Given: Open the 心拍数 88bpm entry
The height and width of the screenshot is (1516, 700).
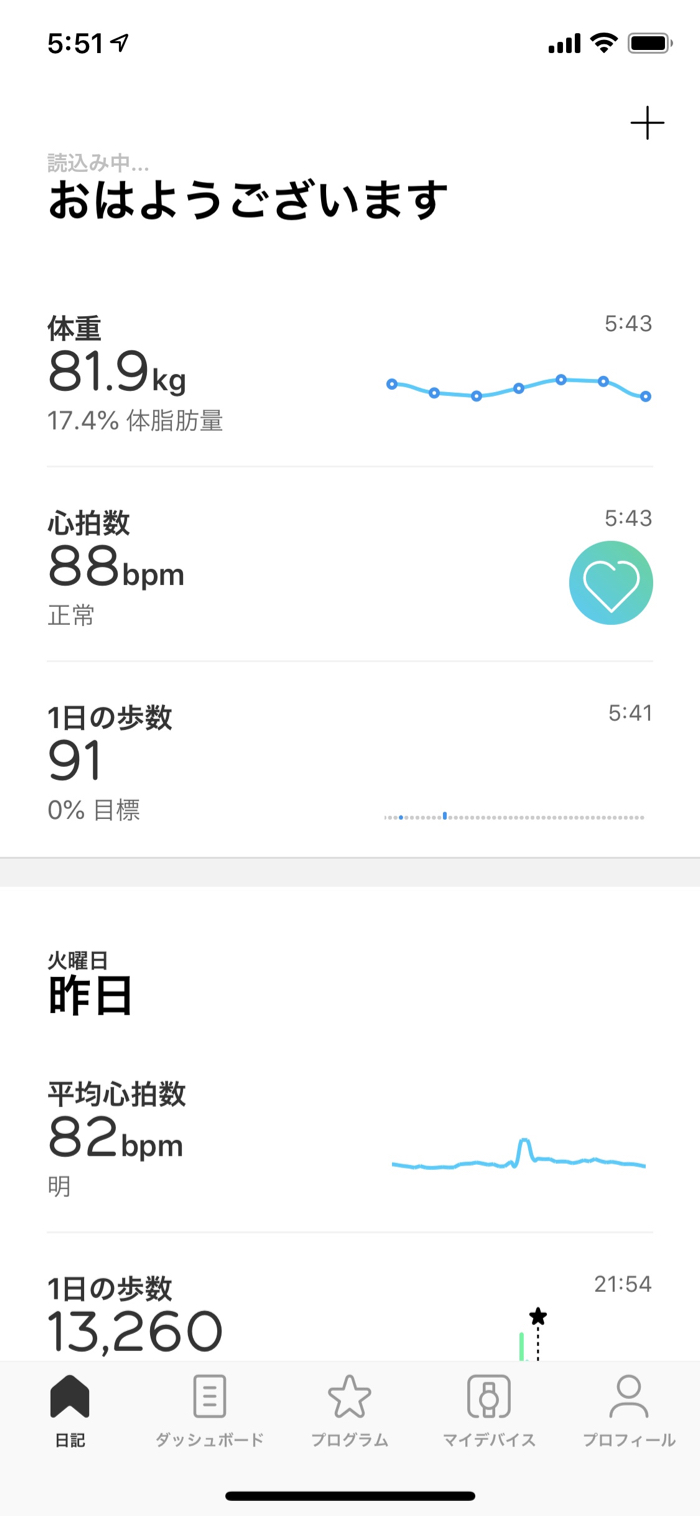Looking at the screenshot, I should point(349,566).
